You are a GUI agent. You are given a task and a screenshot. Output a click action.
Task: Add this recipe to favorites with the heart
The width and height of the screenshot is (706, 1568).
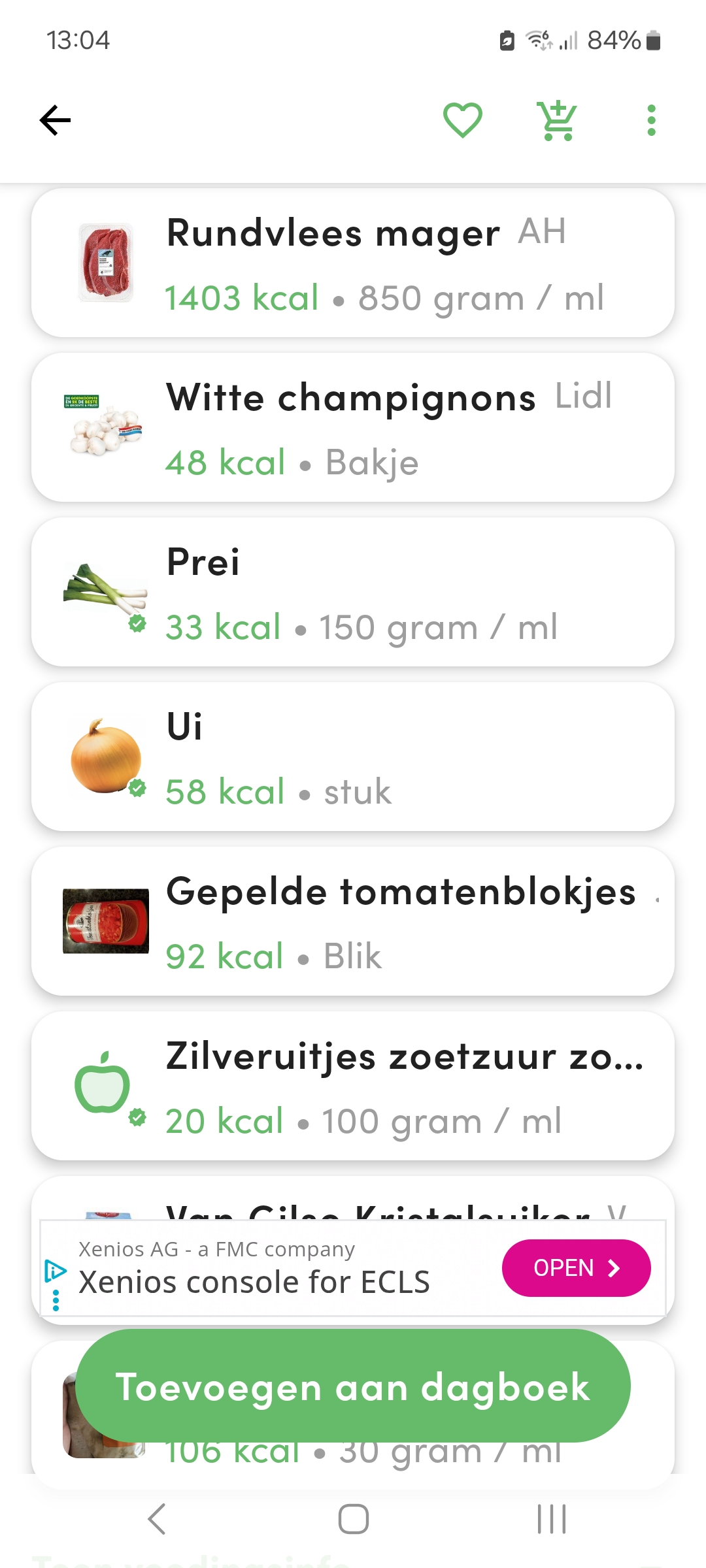(463, 120)
